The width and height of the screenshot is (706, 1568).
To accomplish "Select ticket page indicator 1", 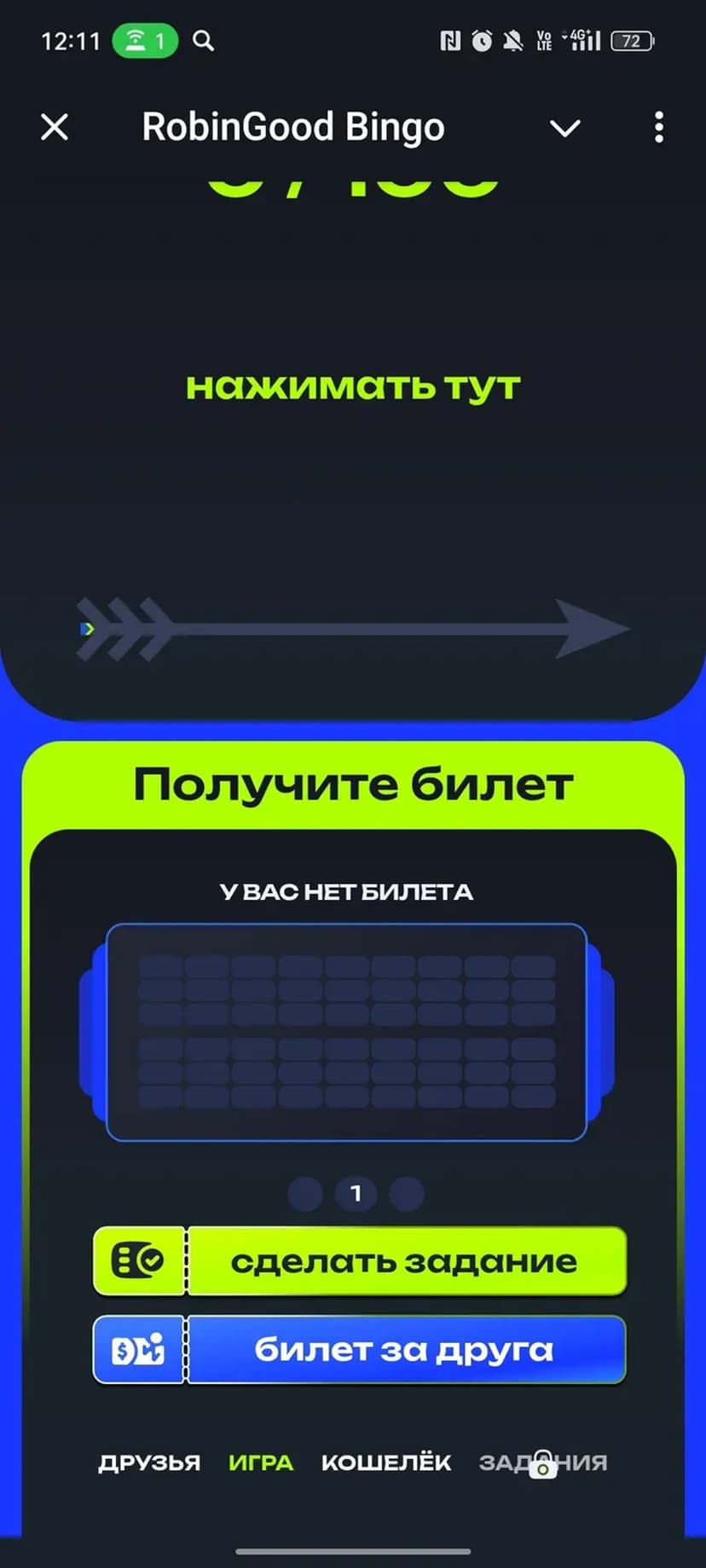I will click(x=356, y=1194).
